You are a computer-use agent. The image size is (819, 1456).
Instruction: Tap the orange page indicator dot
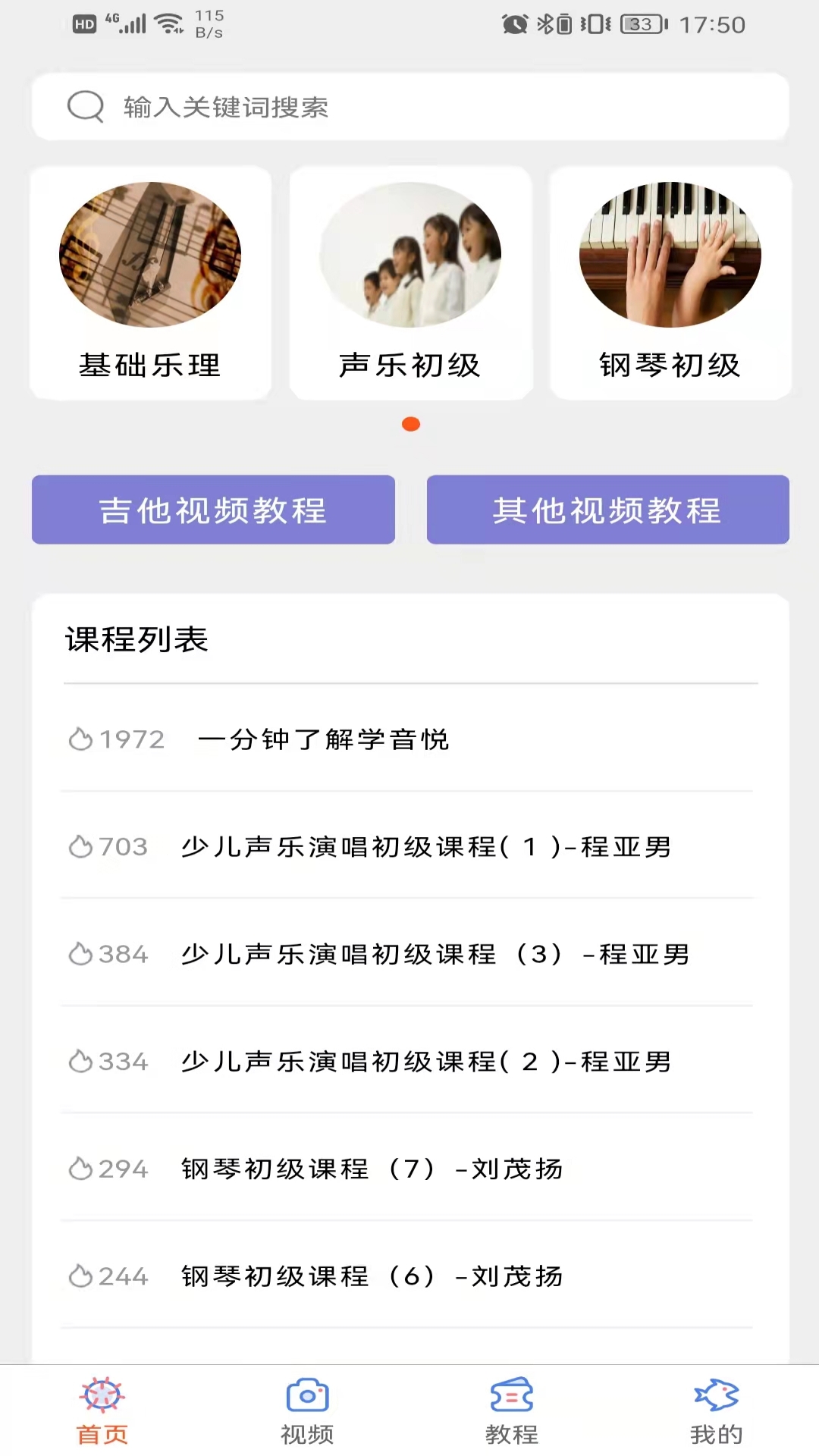pos(411,424)
